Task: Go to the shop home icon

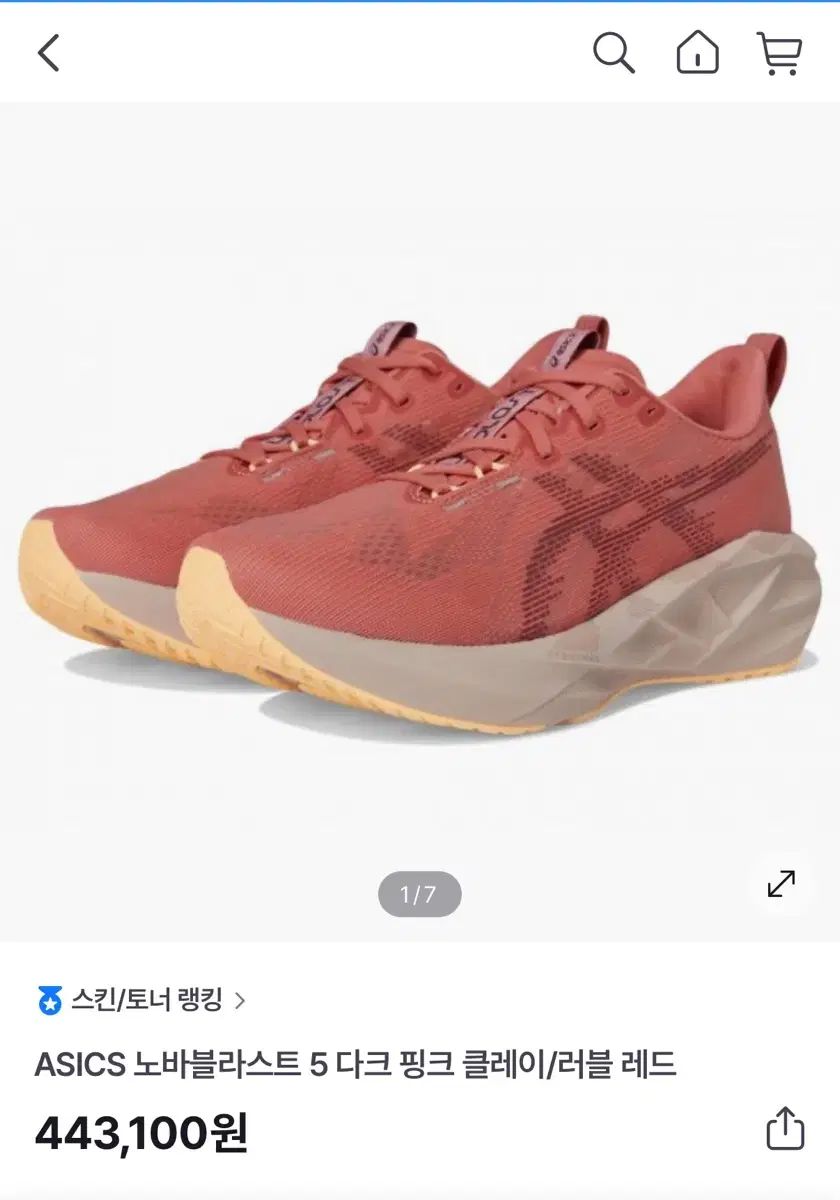Action: click(x=697, y=52)
